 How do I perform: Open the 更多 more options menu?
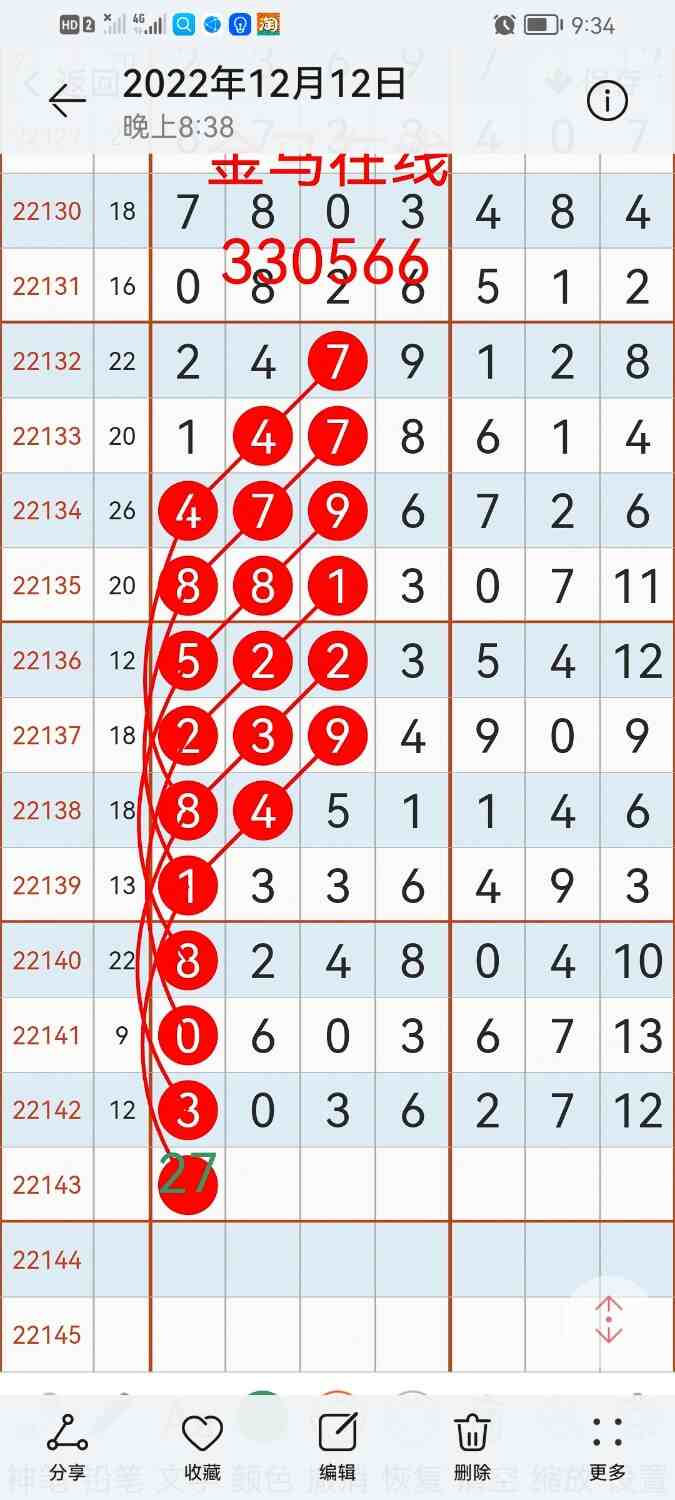[607, 1446]
